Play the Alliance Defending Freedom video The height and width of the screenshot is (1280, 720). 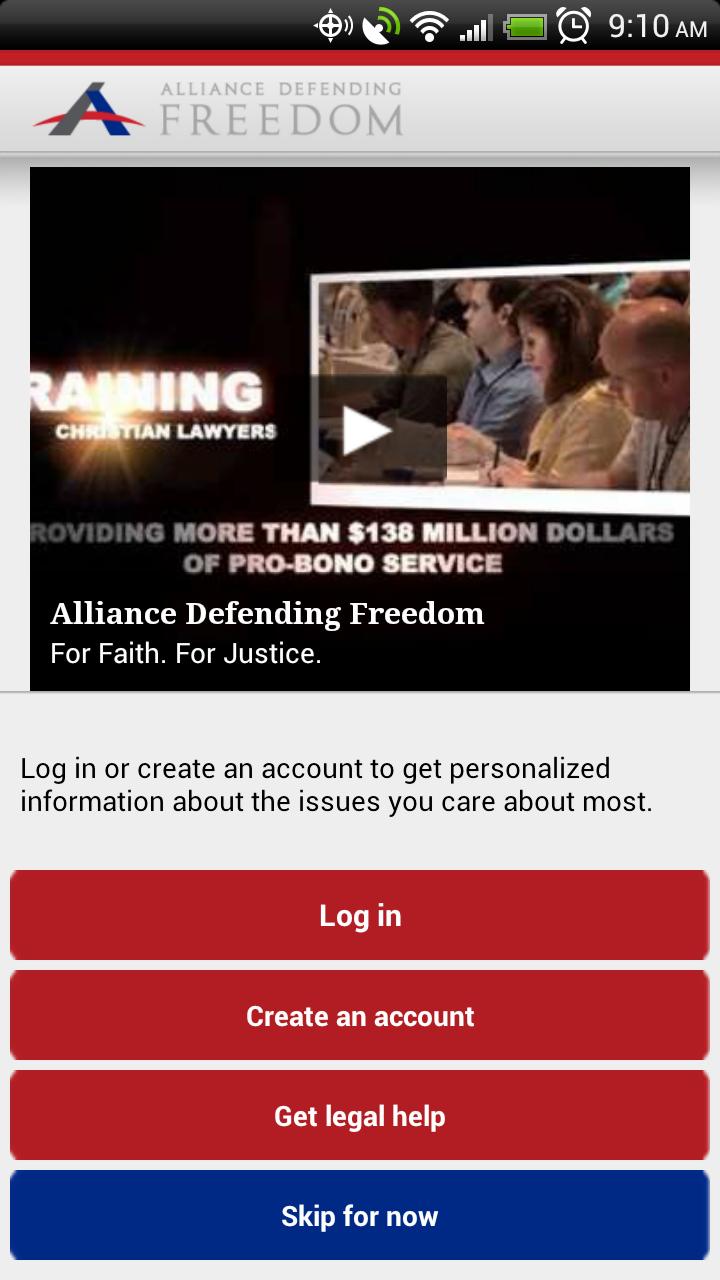(x=366, y=430)
